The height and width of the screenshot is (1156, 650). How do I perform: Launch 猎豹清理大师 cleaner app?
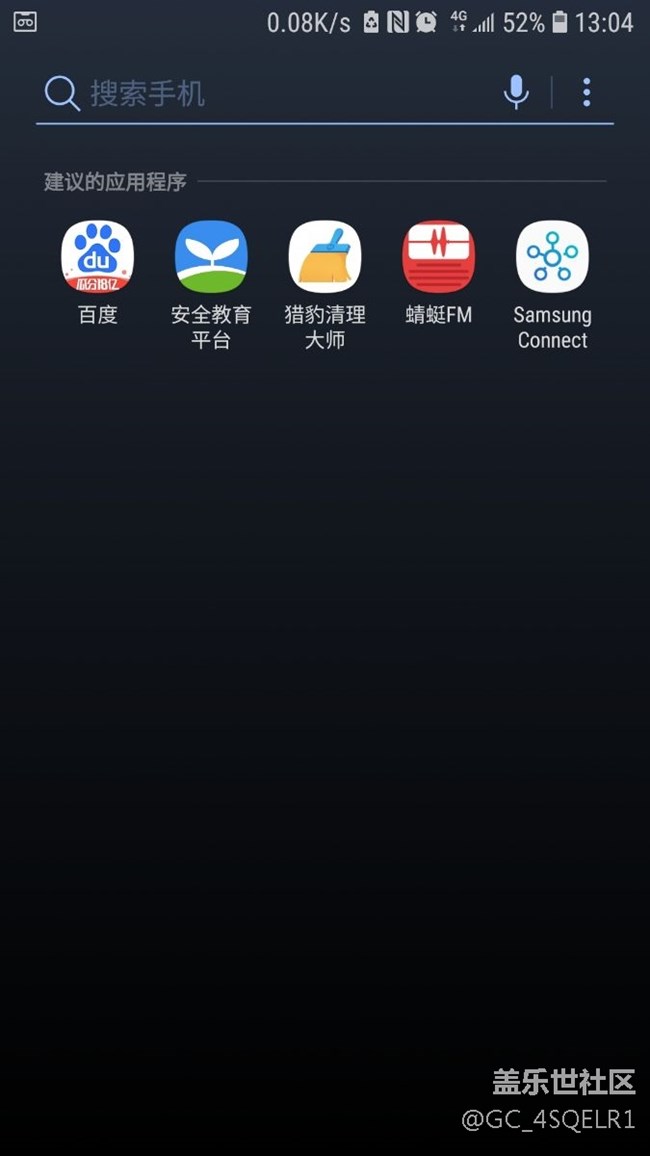(325, 257)
